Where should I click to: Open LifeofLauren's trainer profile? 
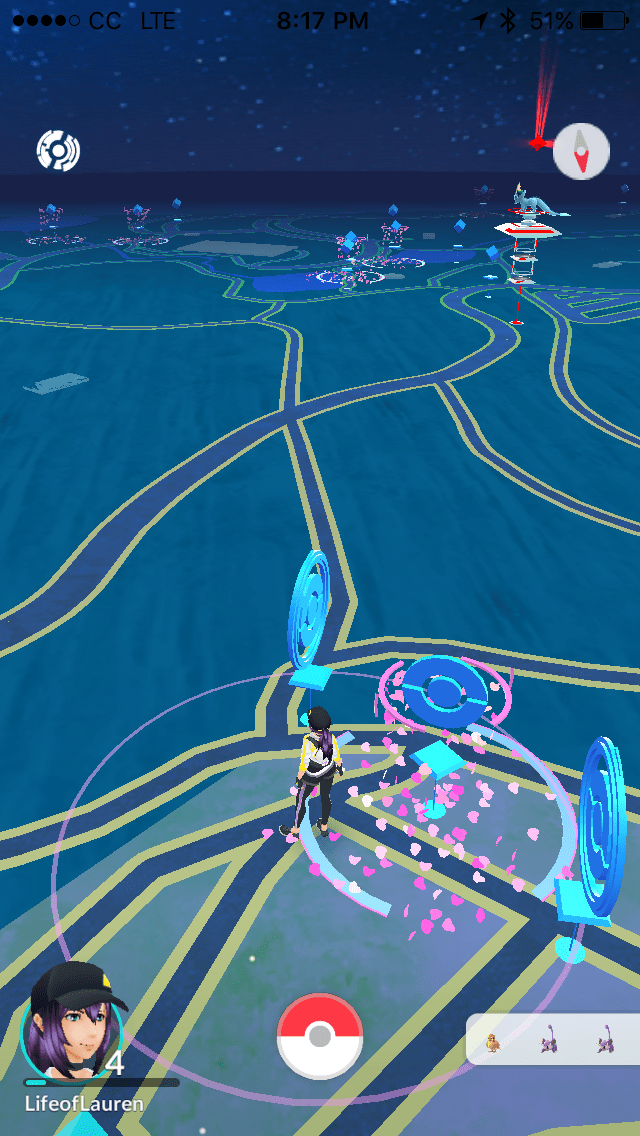[73, 1030]
